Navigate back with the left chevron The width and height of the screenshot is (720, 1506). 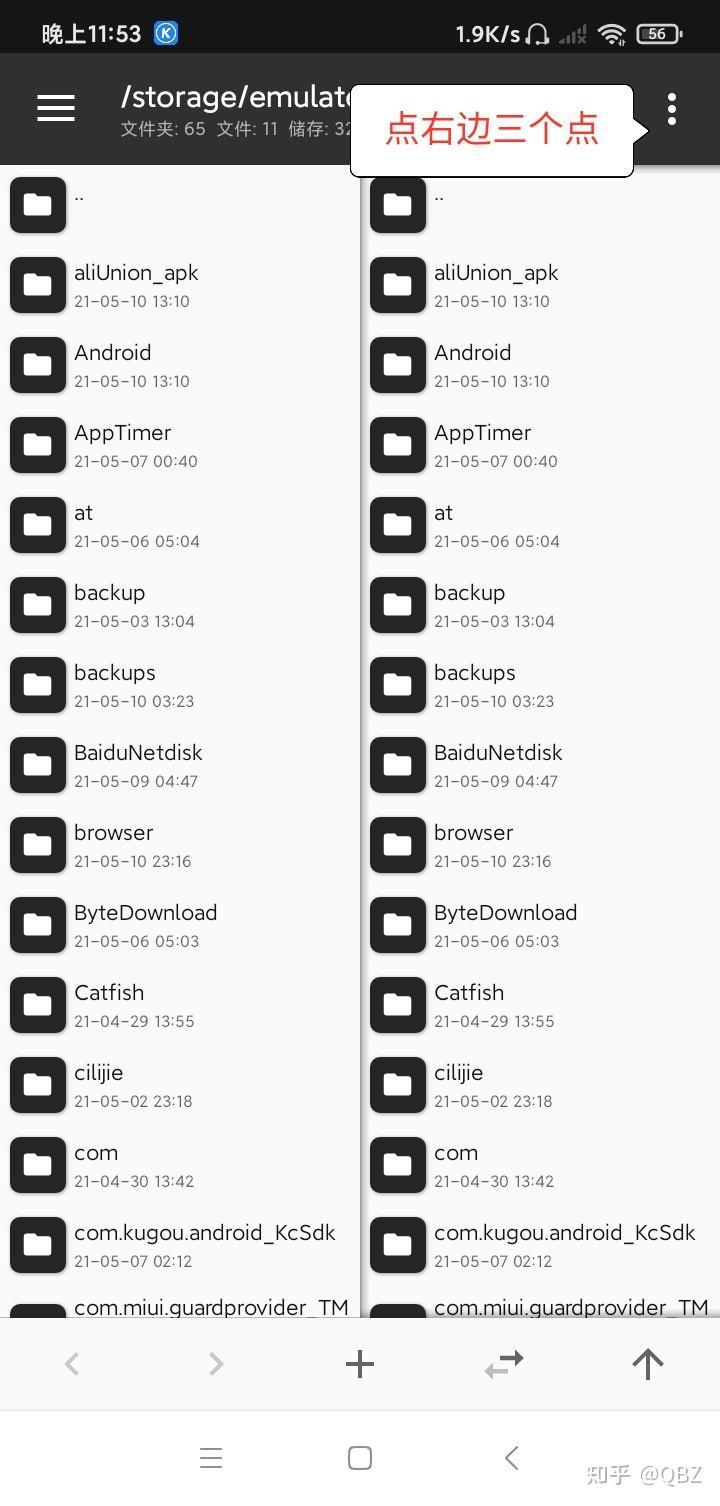72,1364
